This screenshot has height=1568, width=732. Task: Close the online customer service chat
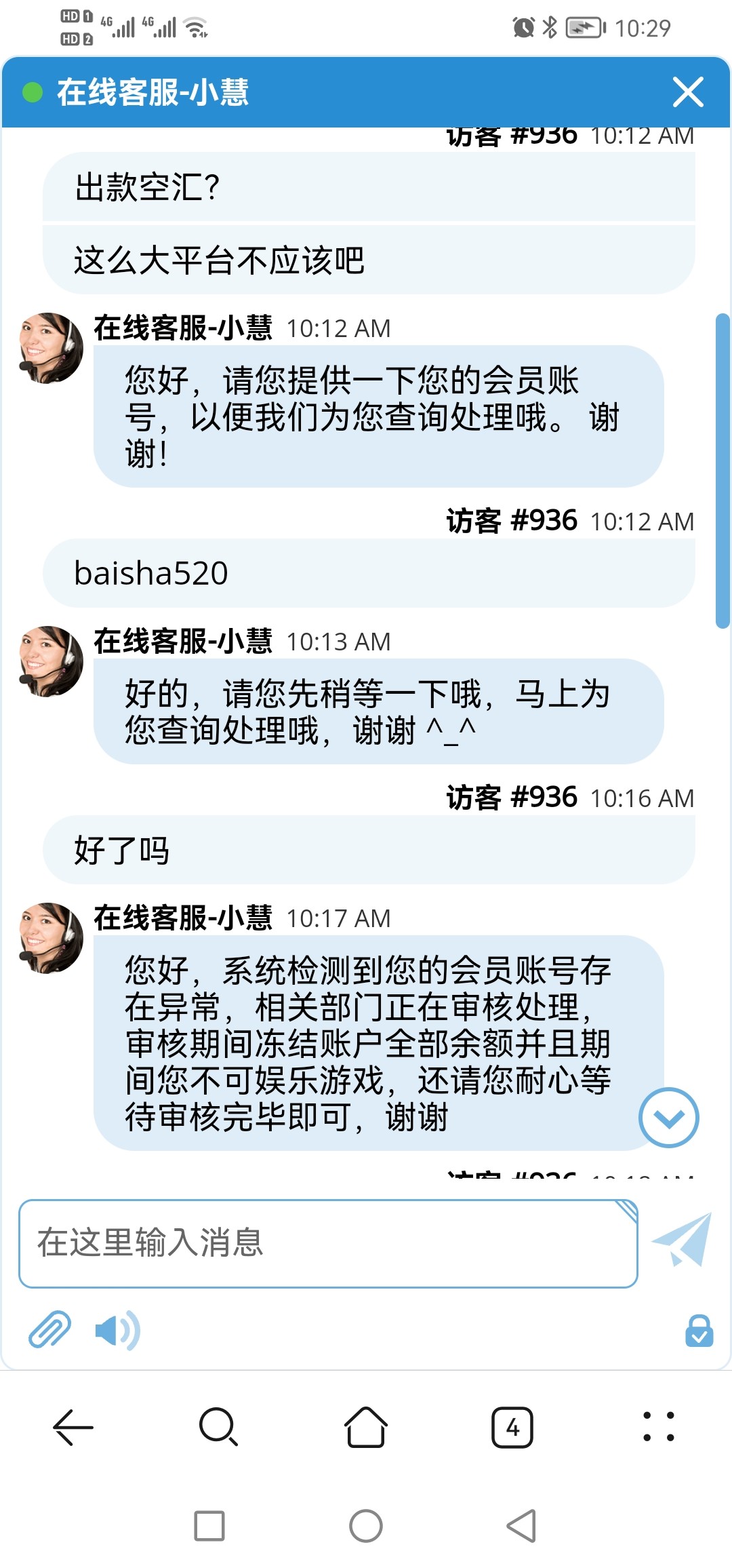click(x=688, y=92)
